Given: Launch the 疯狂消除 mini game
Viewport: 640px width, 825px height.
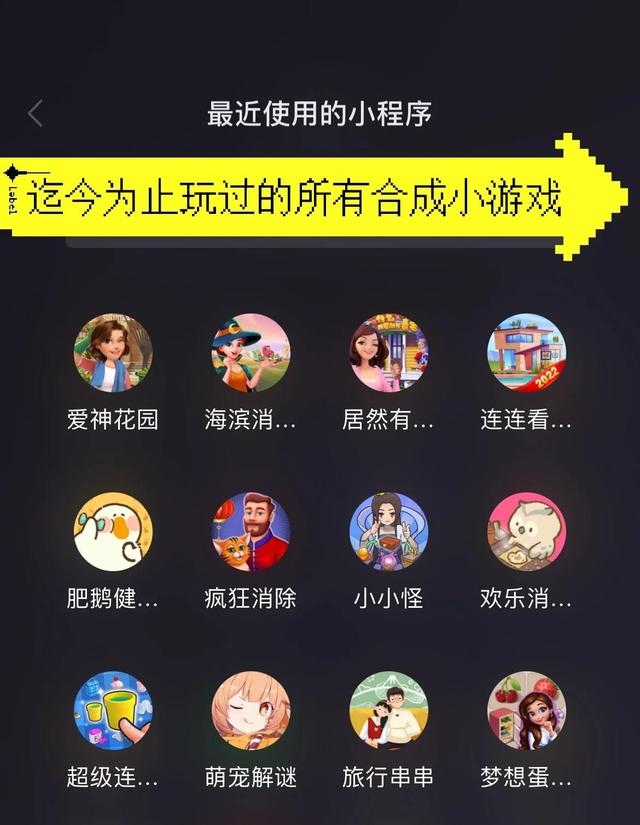Looking at the screenshot, I should point(251,531).
